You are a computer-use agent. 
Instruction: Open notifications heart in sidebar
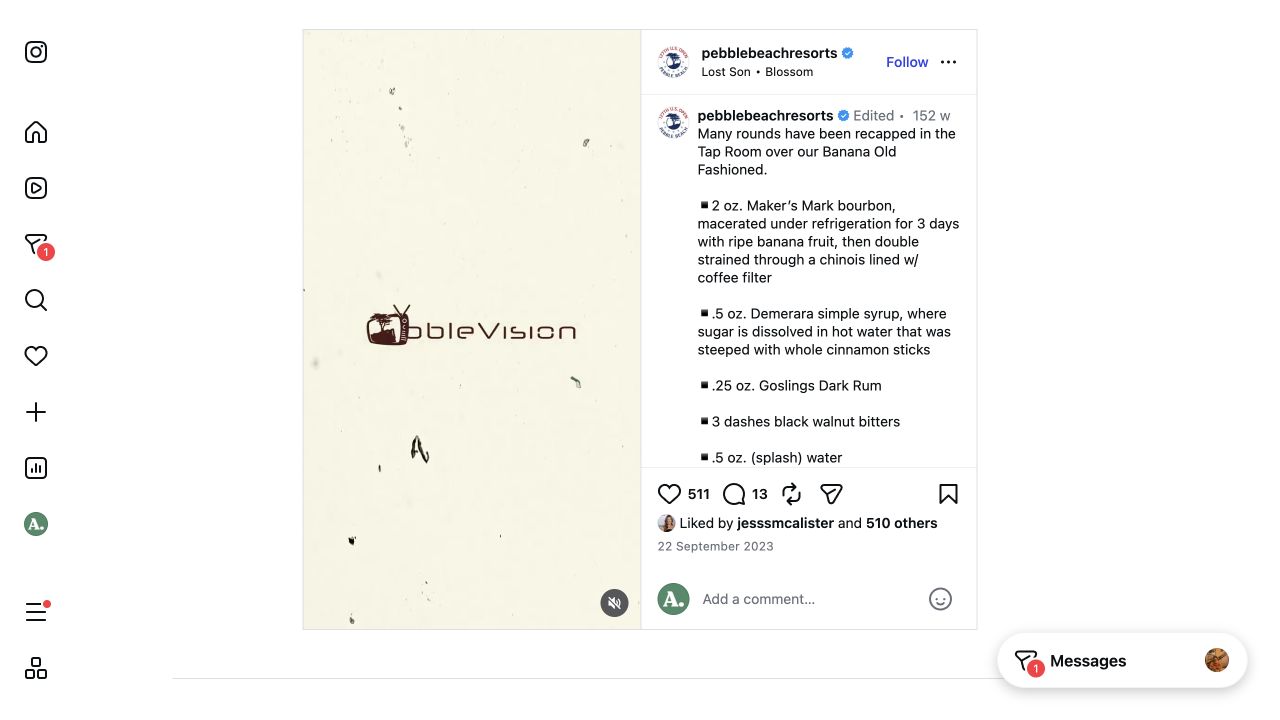pos(36,356)
